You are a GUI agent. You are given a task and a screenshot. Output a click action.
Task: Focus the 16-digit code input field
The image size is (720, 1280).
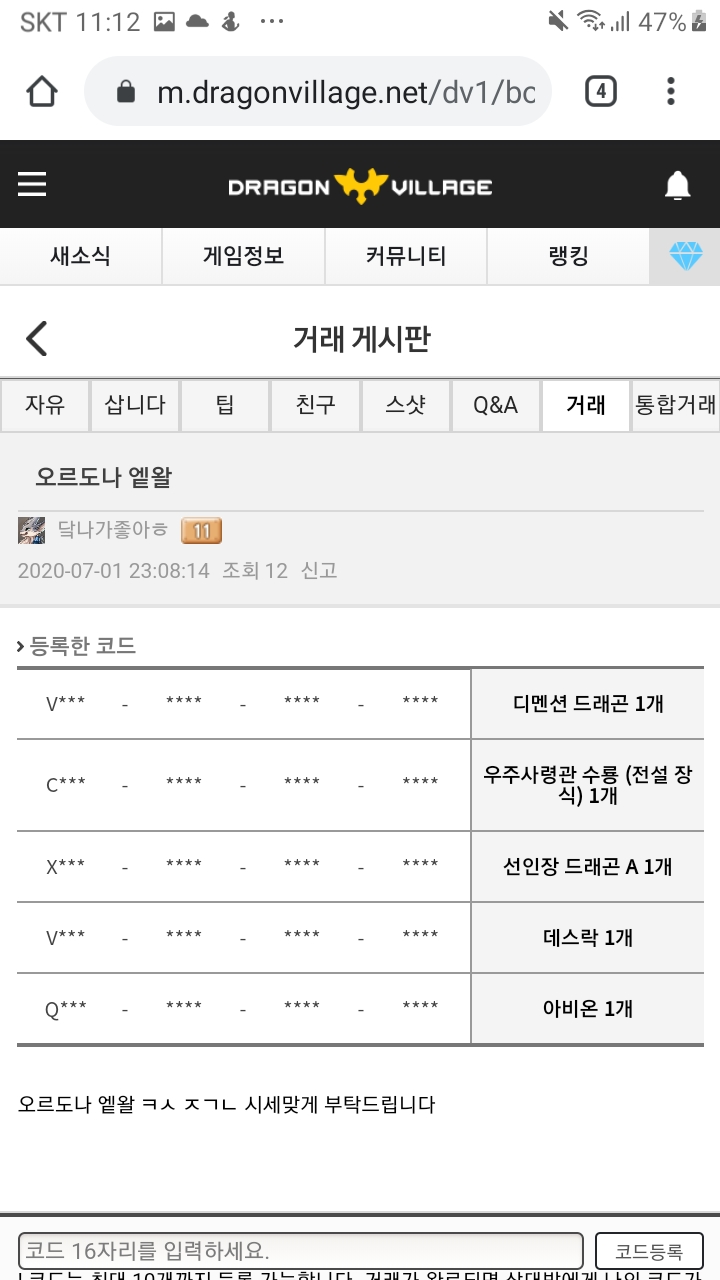[300, 1251]
